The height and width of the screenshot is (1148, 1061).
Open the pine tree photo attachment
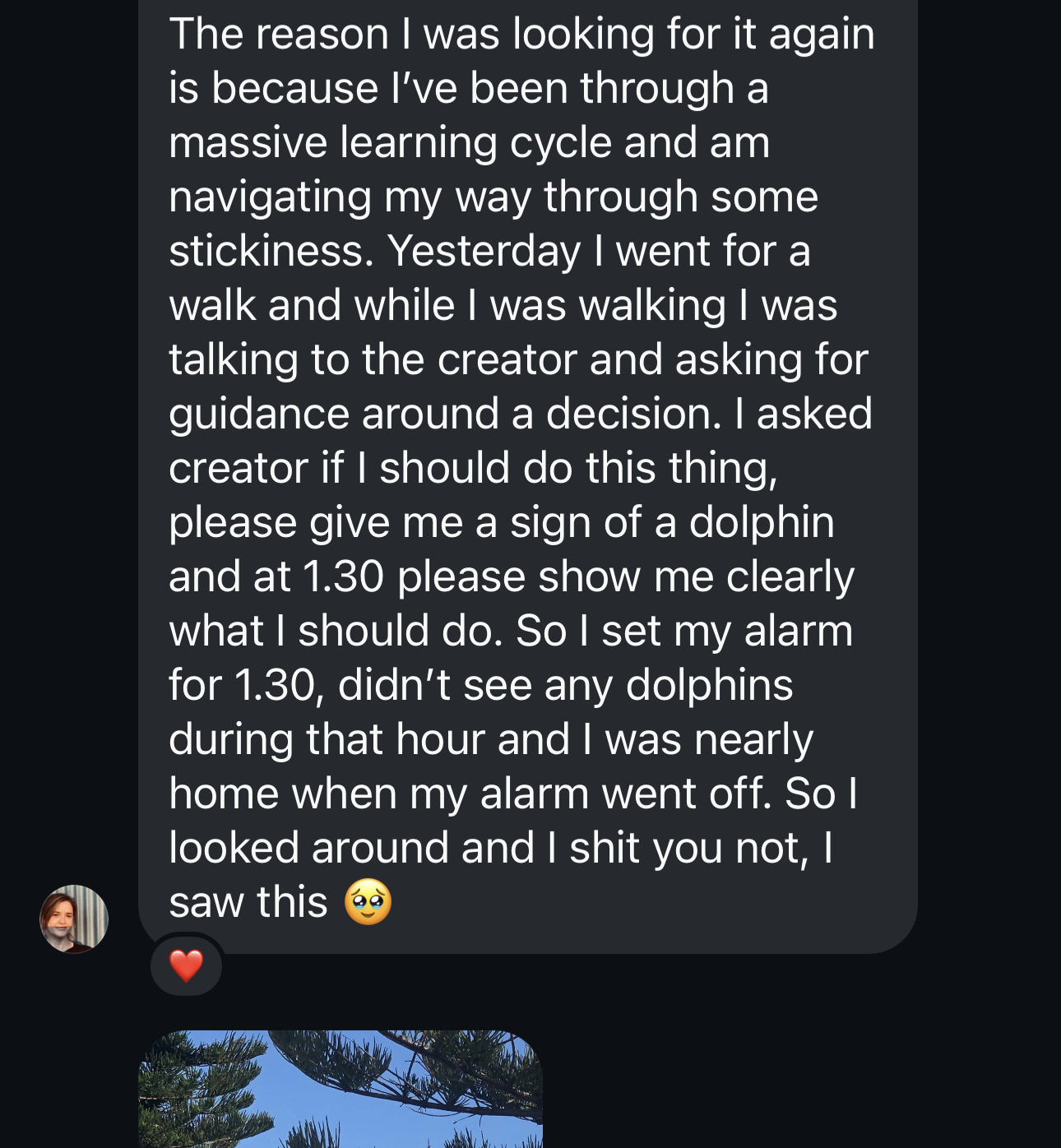pyautogui.click(x=340, y=1090)
